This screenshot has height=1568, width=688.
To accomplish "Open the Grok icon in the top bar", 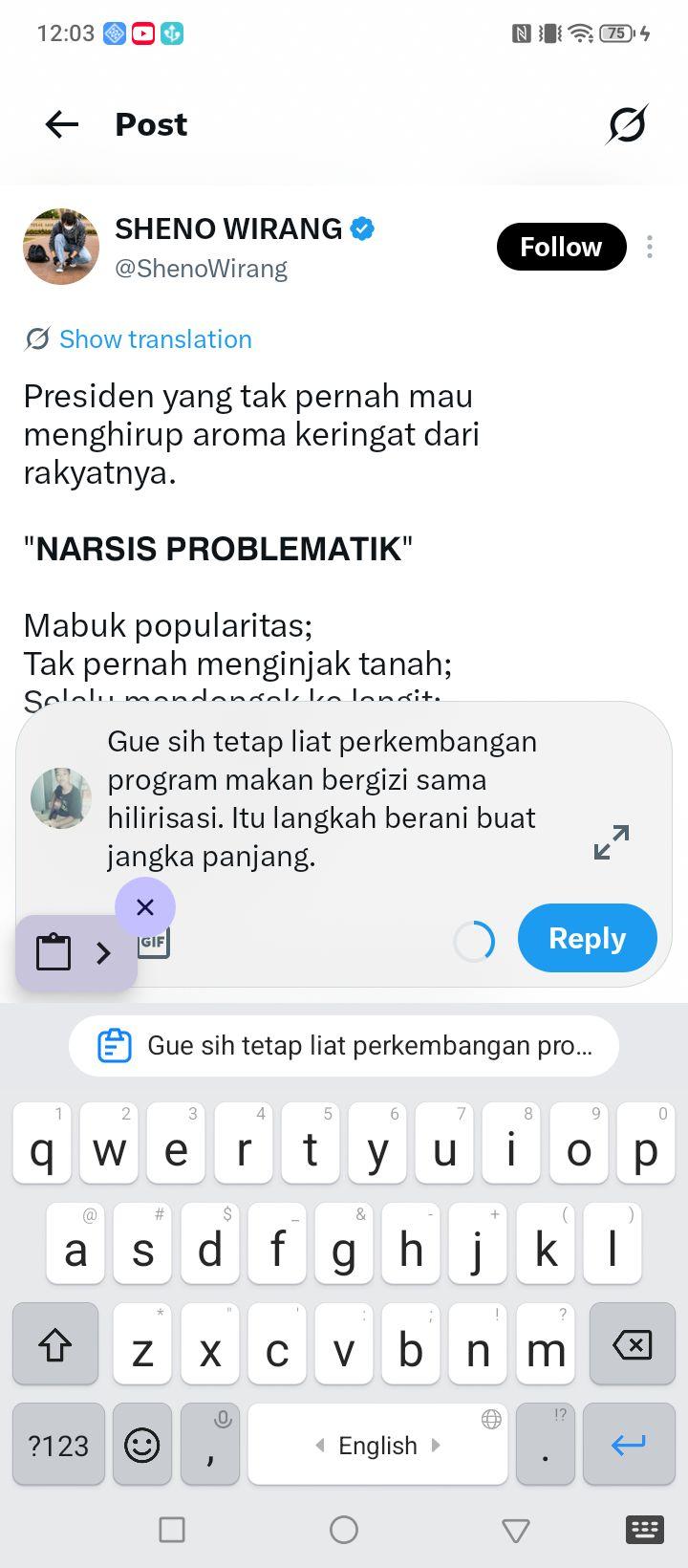I will coord(627,124).
